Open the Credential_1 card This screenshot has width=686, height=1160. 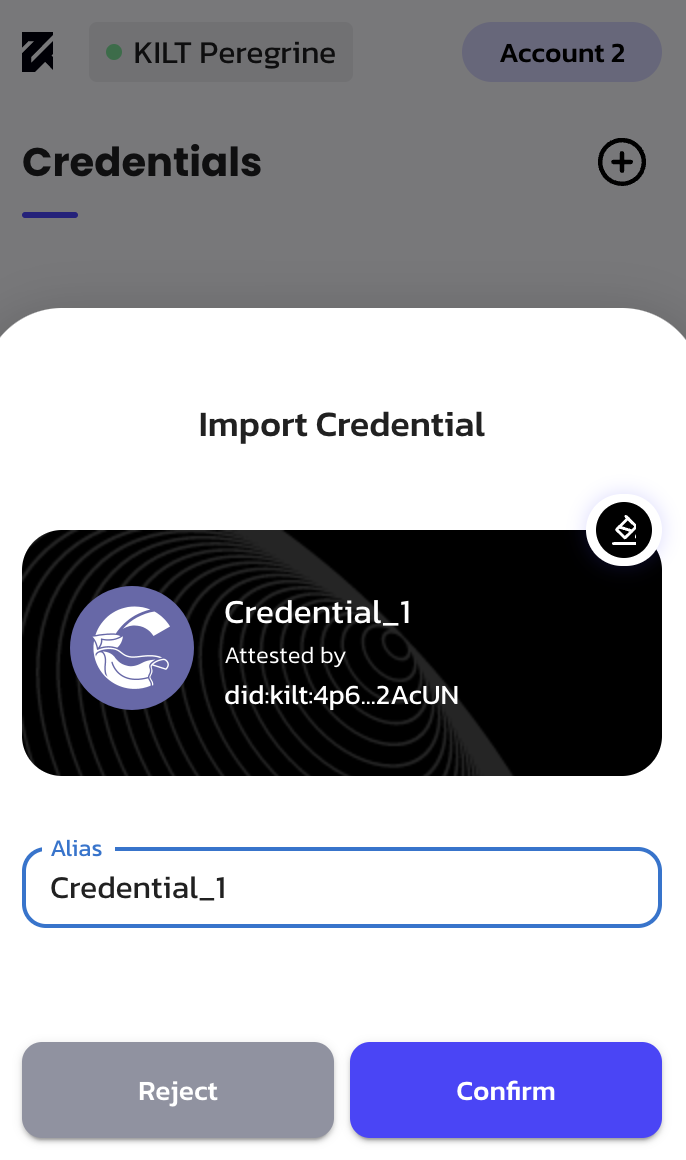[341, 653]
